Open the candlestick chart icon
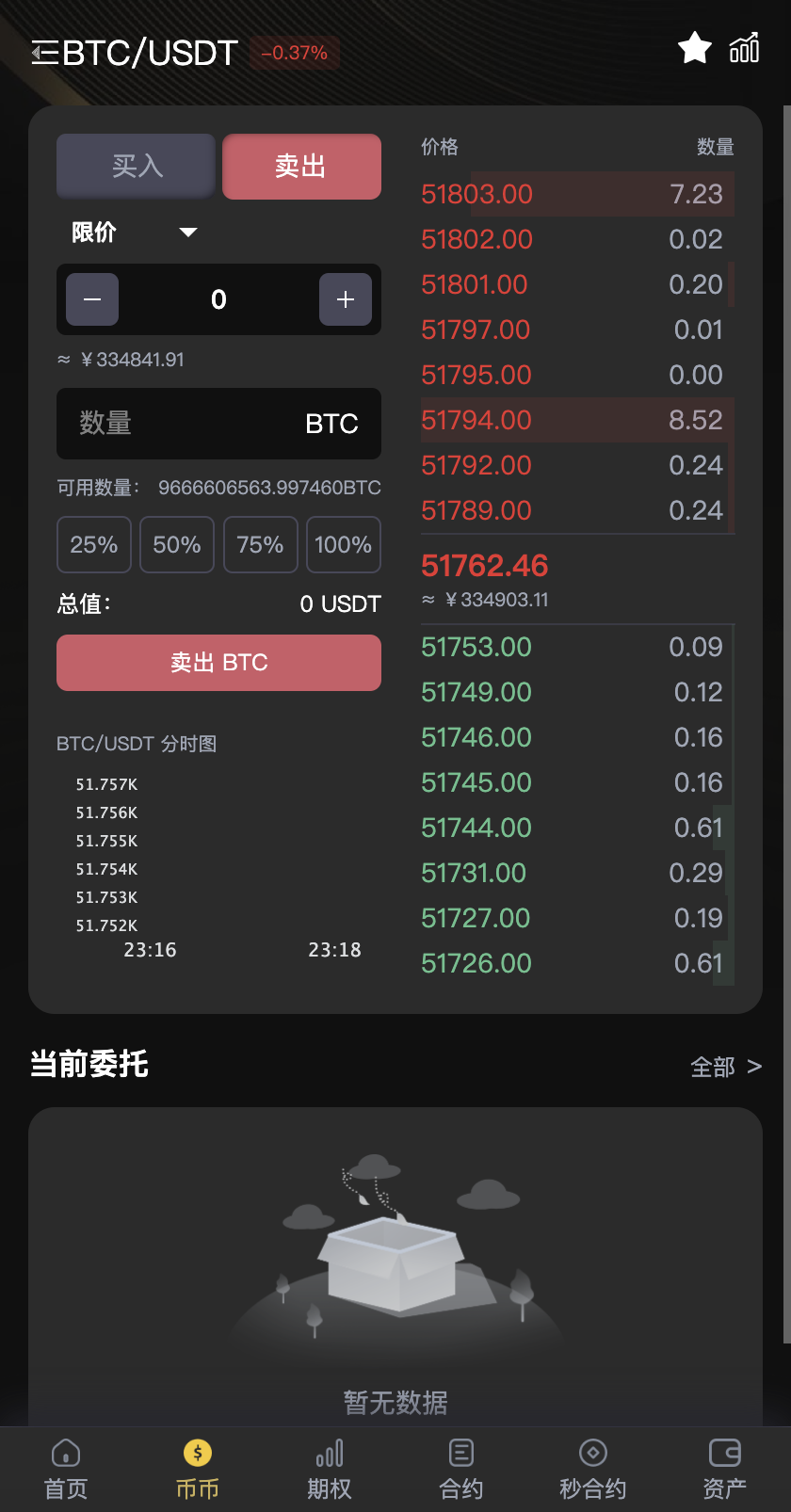The width and height of the screenshot is (791, 1512). [744, 47]
